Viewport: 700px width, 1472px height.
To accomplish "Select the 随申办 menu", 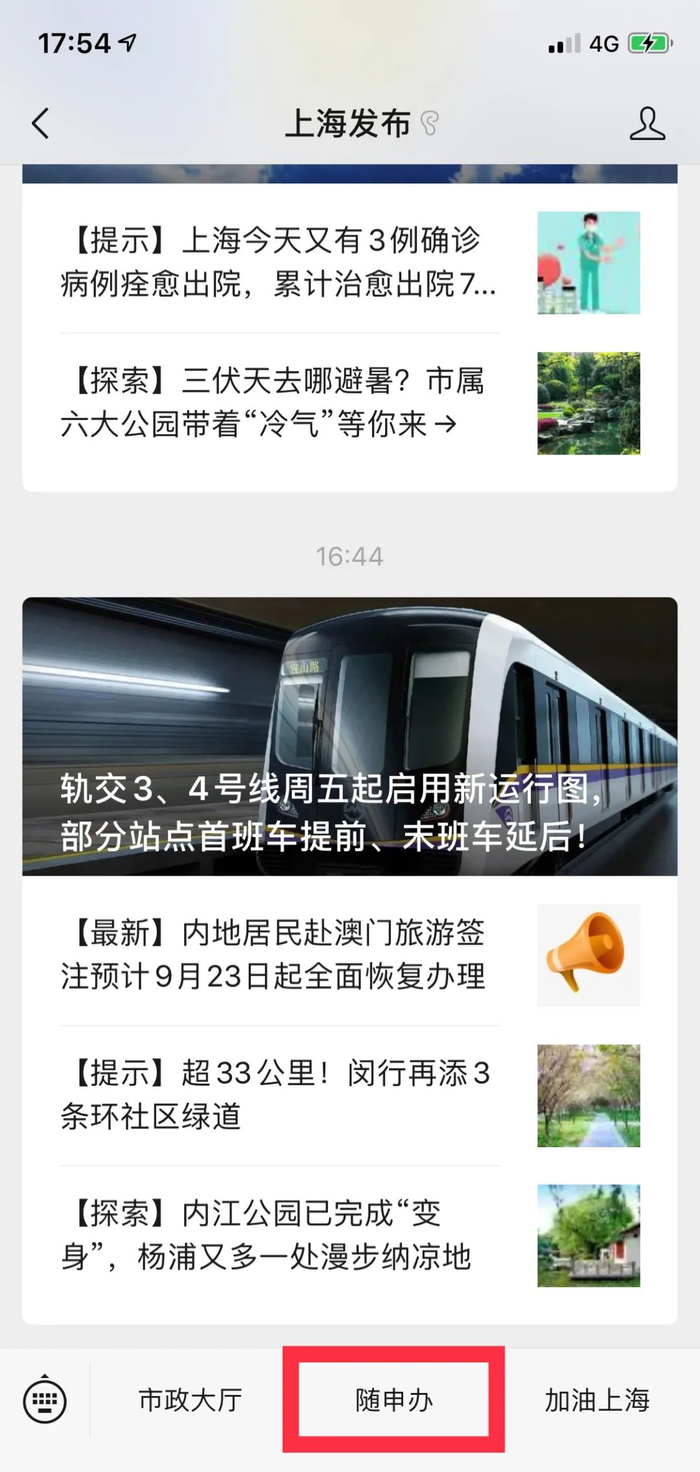I will [x=394, y=1400].
